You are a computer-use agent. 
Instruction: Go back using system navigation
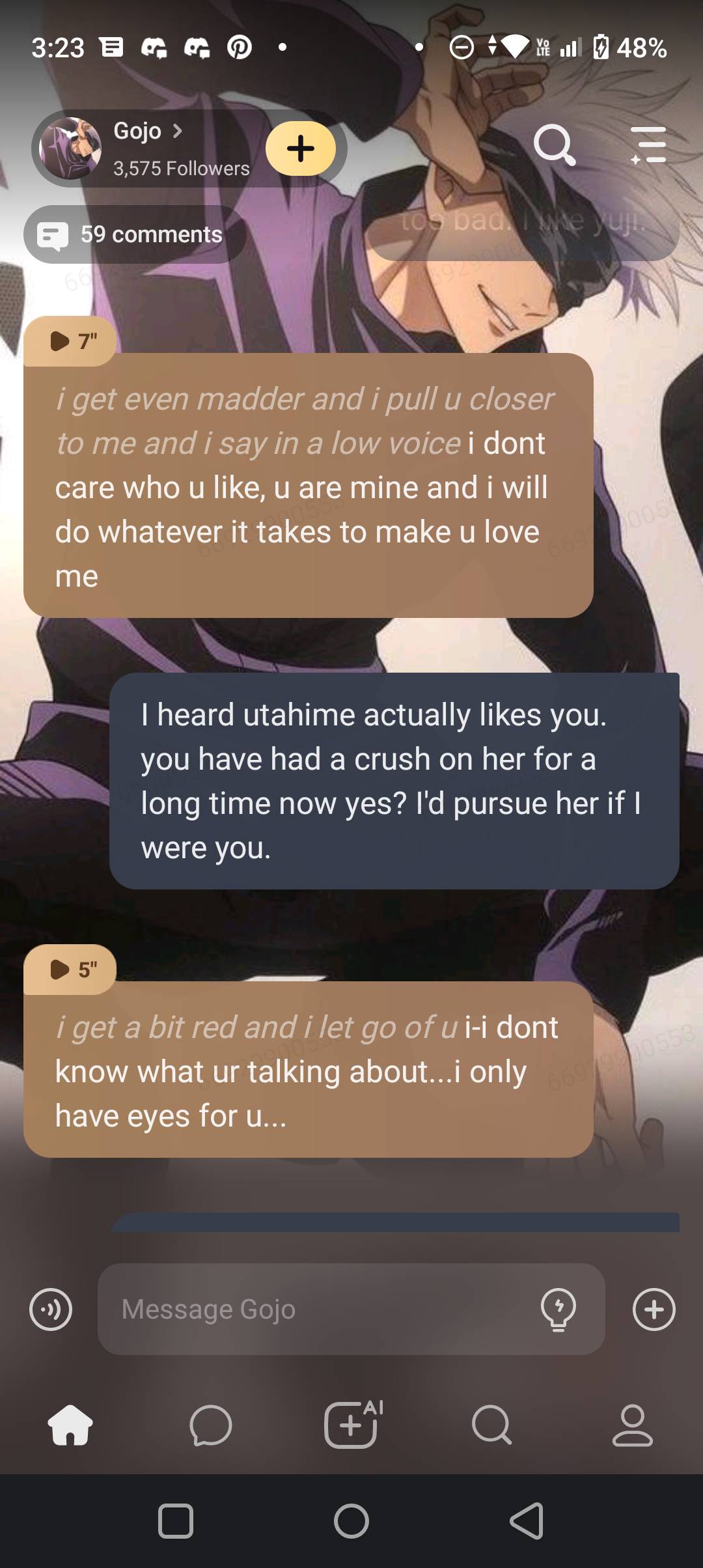[527, 1521]
